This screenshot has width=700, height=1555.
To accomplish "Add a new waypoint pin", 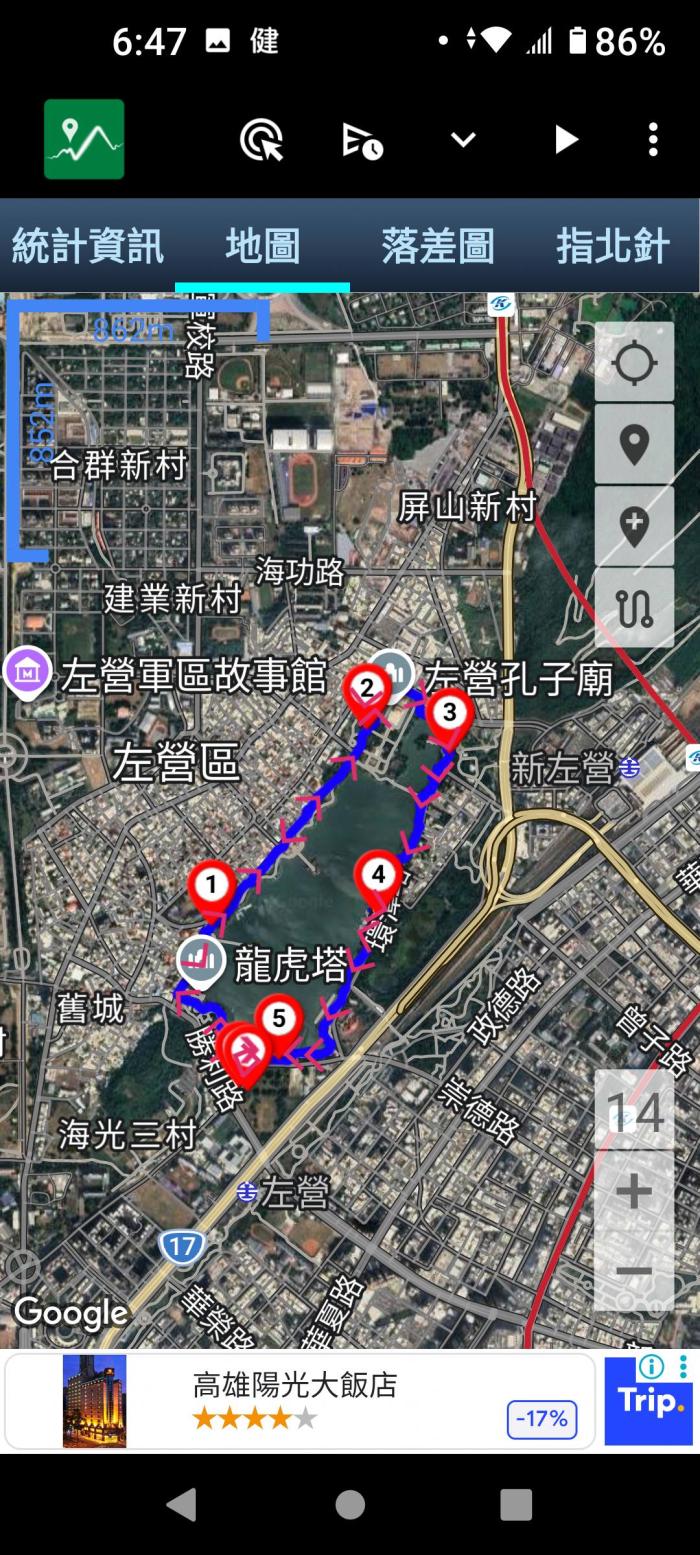I will (x=634, y=526).
